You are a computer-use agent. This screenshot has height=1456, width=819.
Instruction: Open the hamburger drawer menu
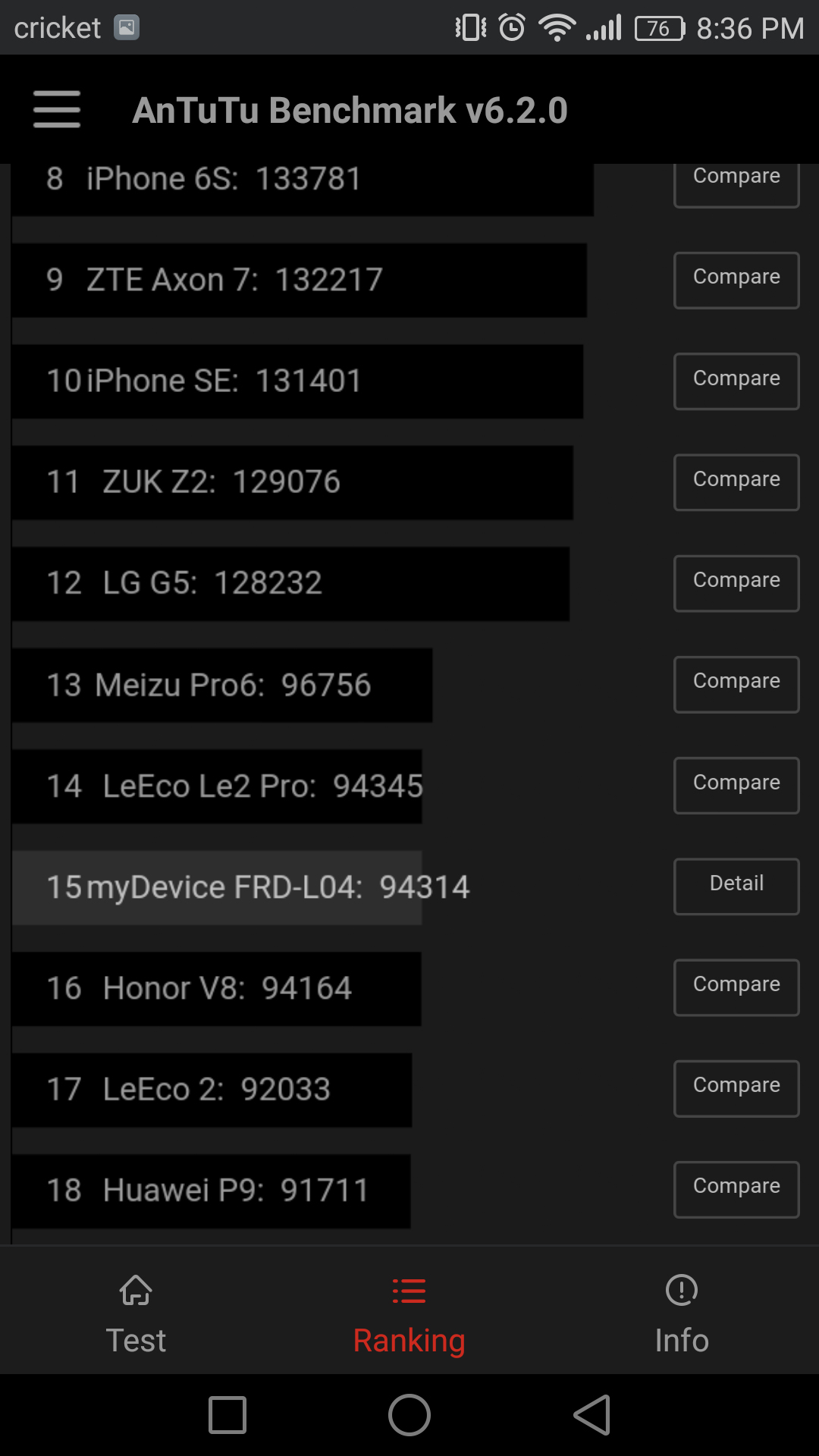[57, 109]
